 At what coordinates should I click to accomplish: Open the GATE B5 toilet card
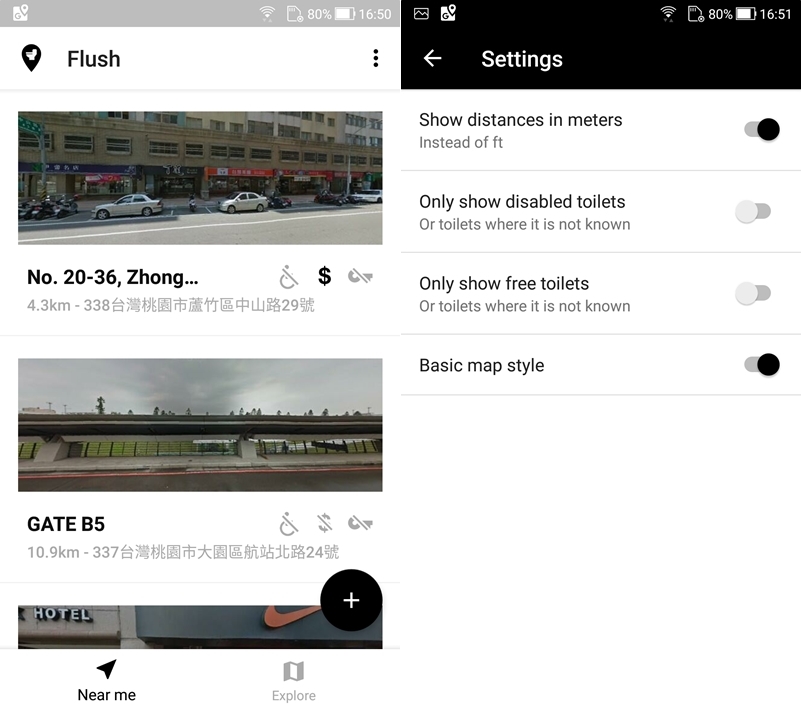point(200,460)
